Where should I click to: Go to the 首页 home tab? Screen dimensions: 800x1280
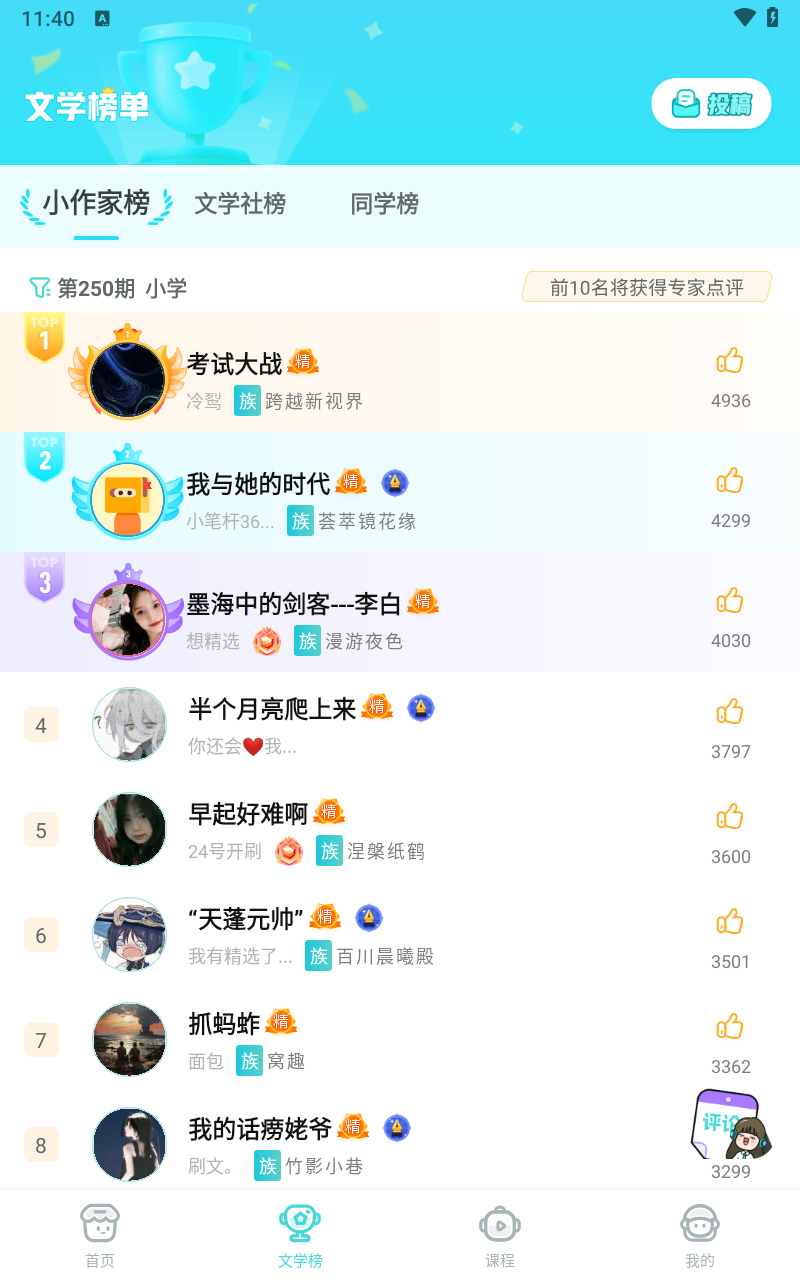tap(100, 1235)
